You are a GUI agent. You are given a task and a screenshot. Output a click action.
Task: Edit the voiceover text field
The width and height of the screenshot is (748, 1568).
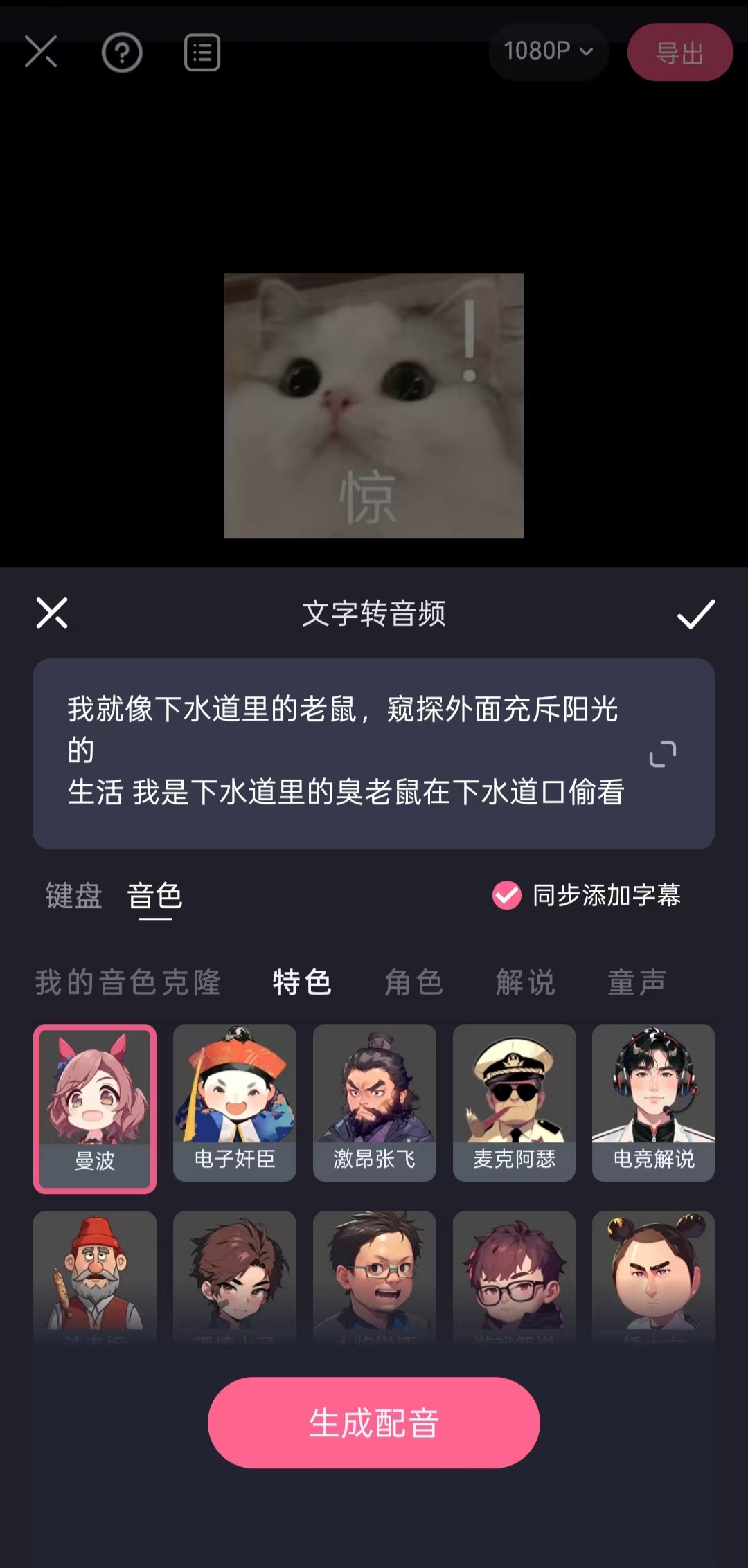tap(346, 751)
